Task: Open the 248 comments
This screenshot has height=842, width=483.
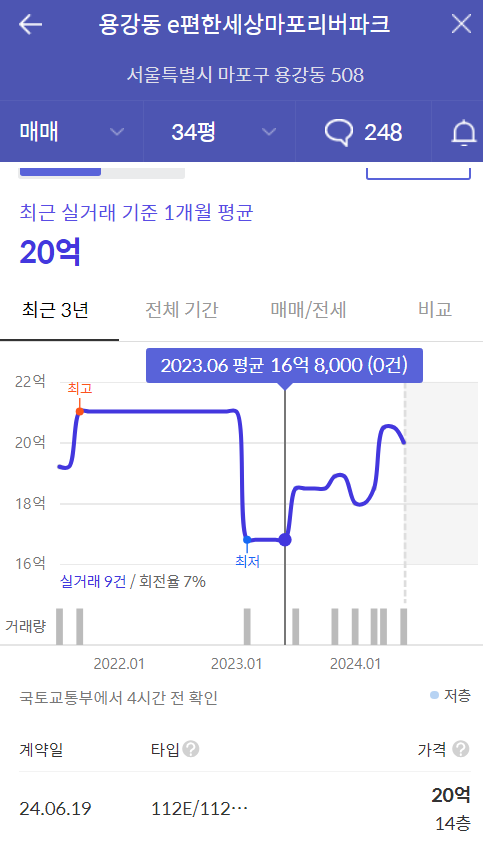Action: tap(363, 132)
